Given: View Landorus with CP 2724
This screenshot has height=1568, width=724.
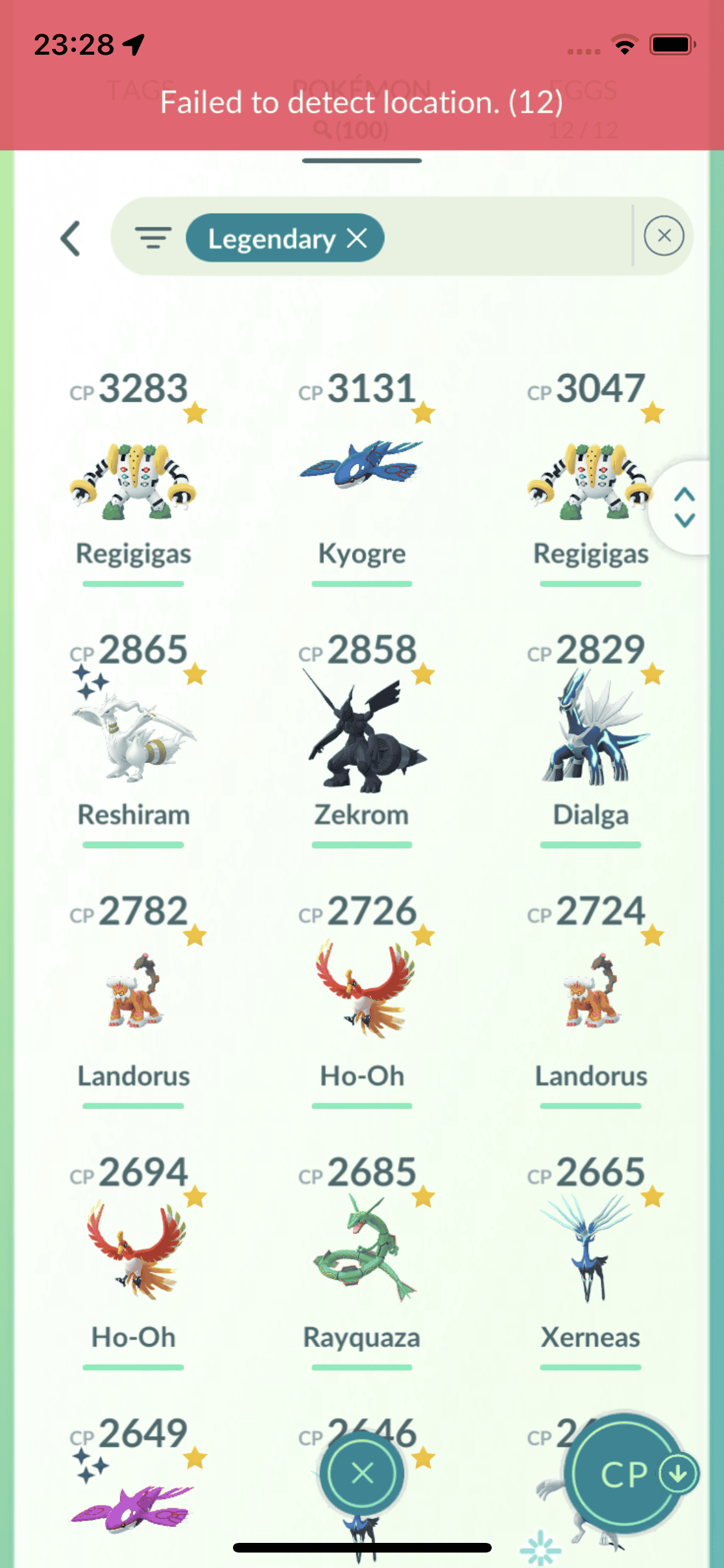Looking at the screenshot, I should 590,994.
